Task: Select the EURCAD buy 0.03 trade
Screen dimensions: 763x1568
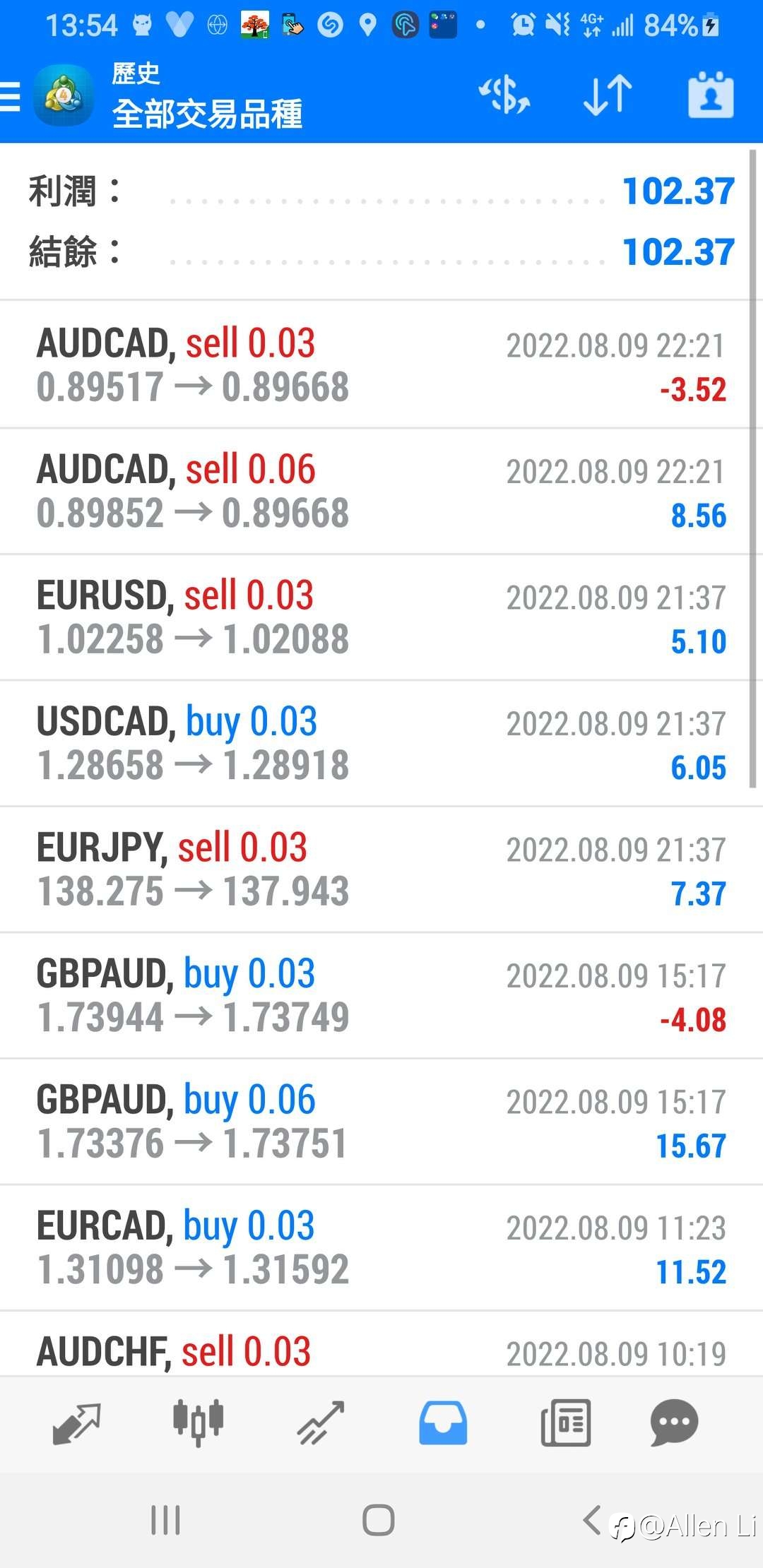Action: 381,1247
